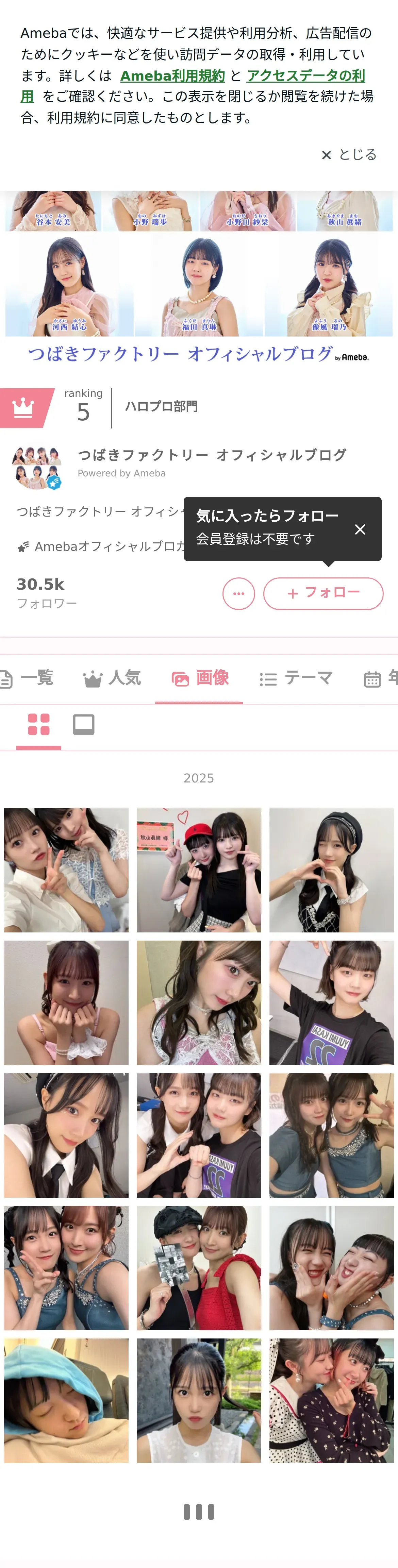Open the blog profile avatar
Screen dimensions: 398x1568
pyautogui.click(x=38, y=467)
